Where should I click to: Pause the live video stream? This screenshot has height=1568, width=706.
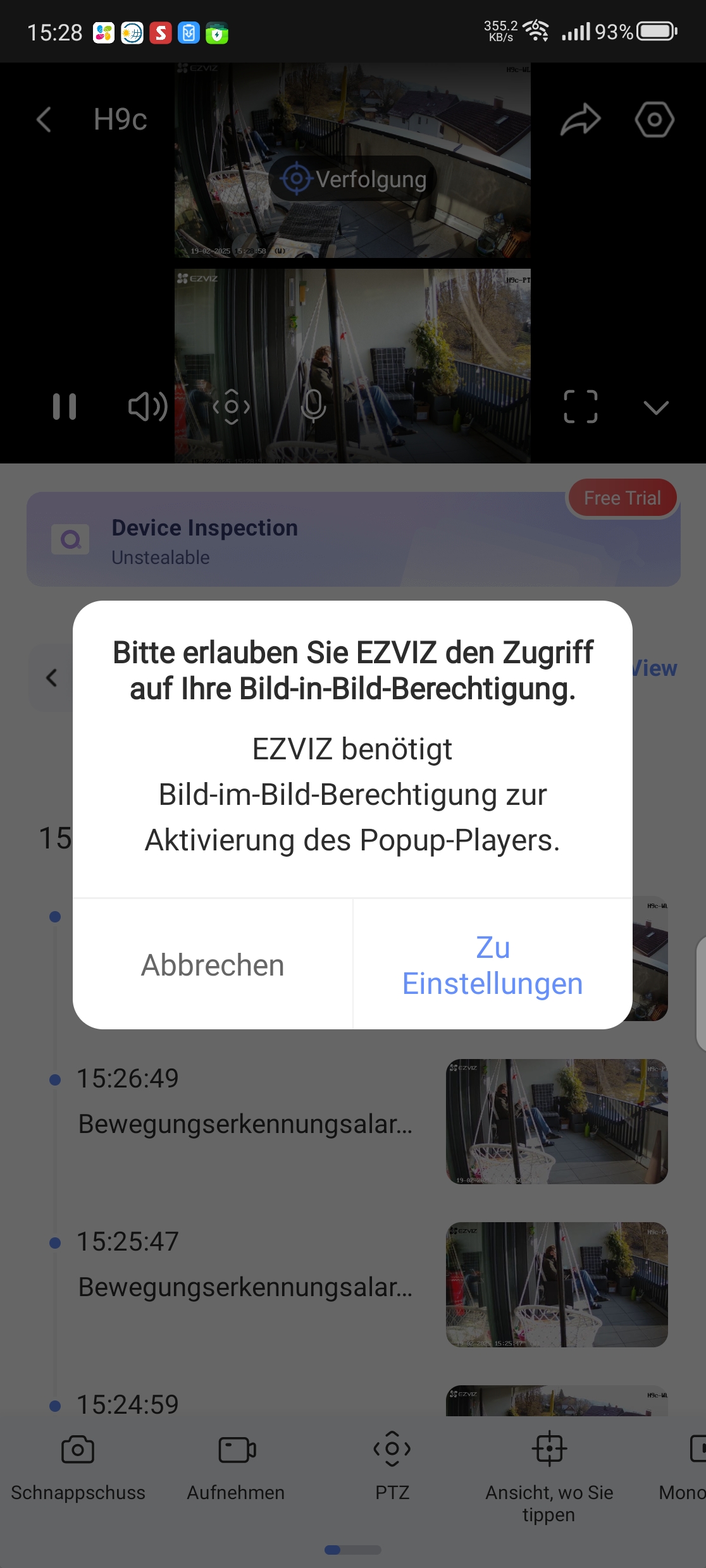pyautogui.click(x=65, y=407)
